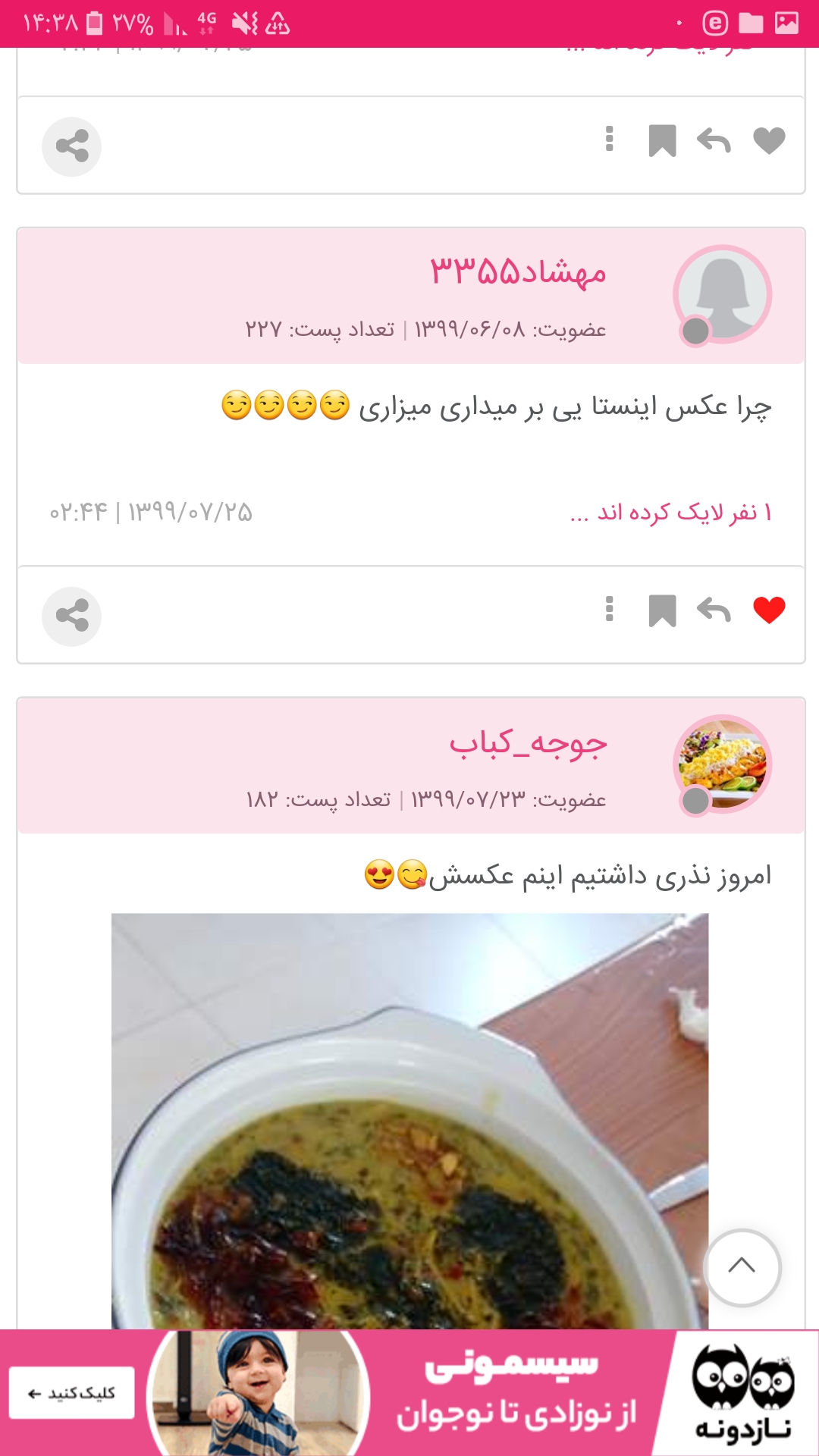819x1456 pixels.
Task: Reply to the post above مهشاد۳۳۵۵'s post
Action: [714, 141]
